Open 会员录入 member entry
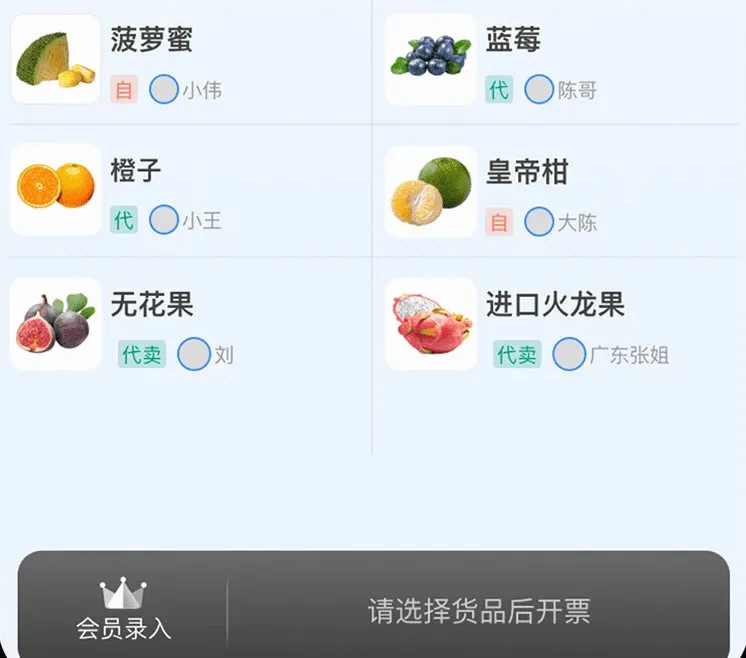The image size is (746, 658). pyautogui.click(x=124, y=610)
